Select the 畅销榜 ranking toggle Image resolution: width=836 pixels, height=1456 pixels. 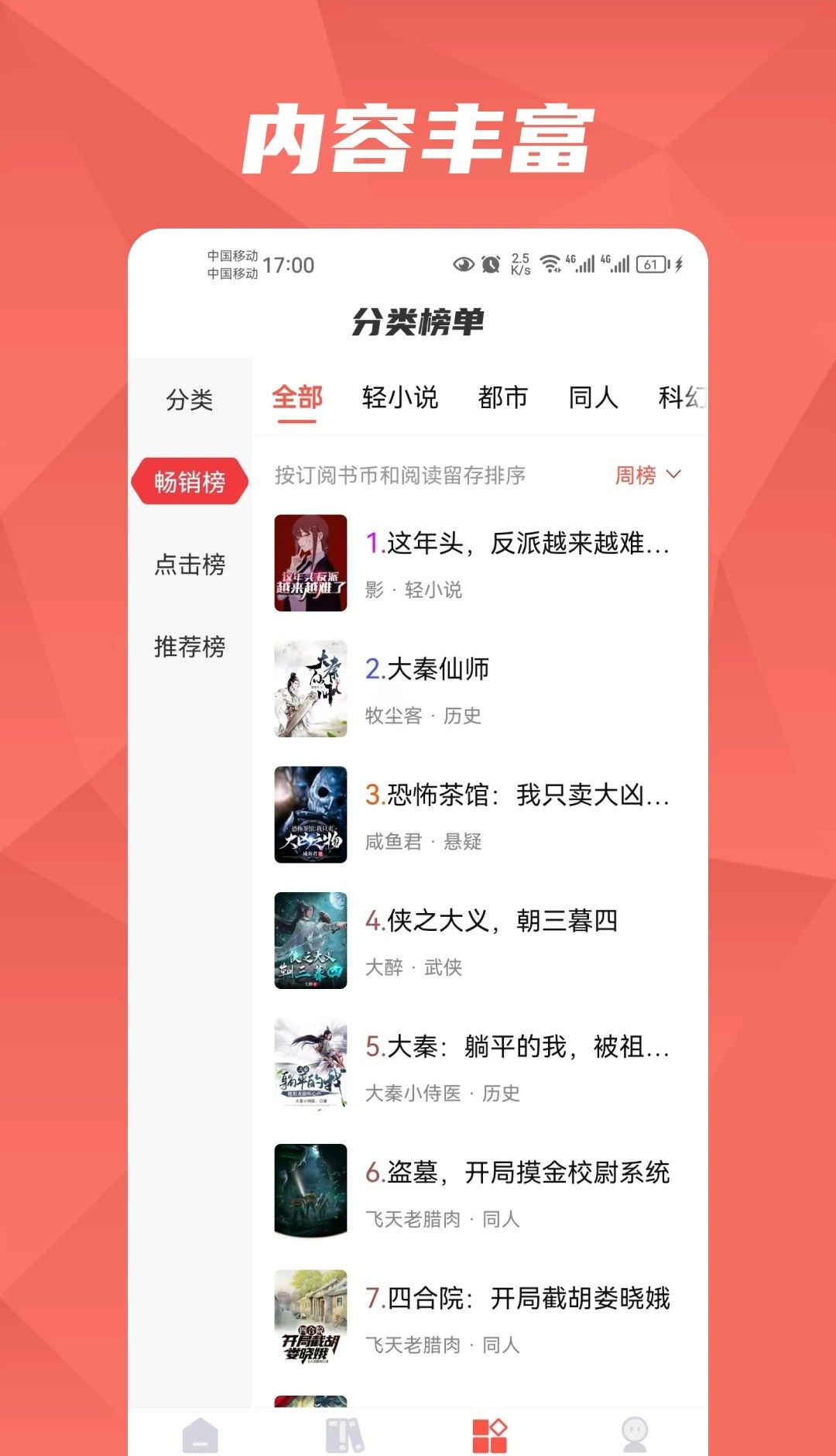190,481
